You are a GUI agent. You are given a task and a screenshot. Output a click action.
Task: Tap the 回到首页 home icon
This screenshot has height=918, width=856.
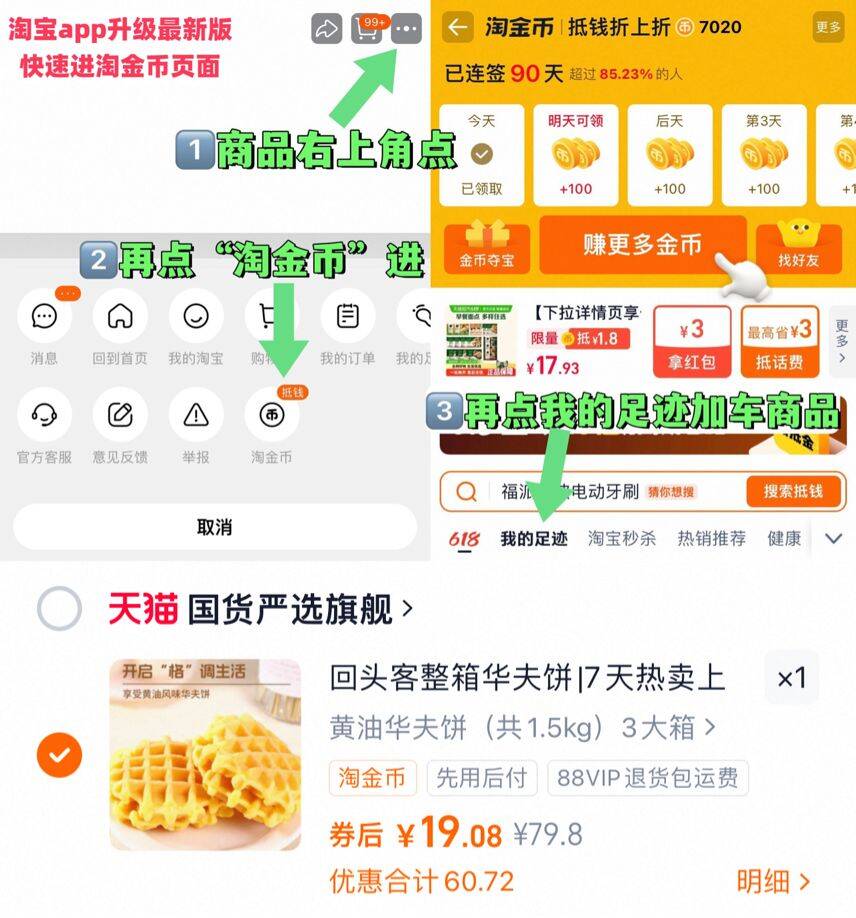(119, 316)
